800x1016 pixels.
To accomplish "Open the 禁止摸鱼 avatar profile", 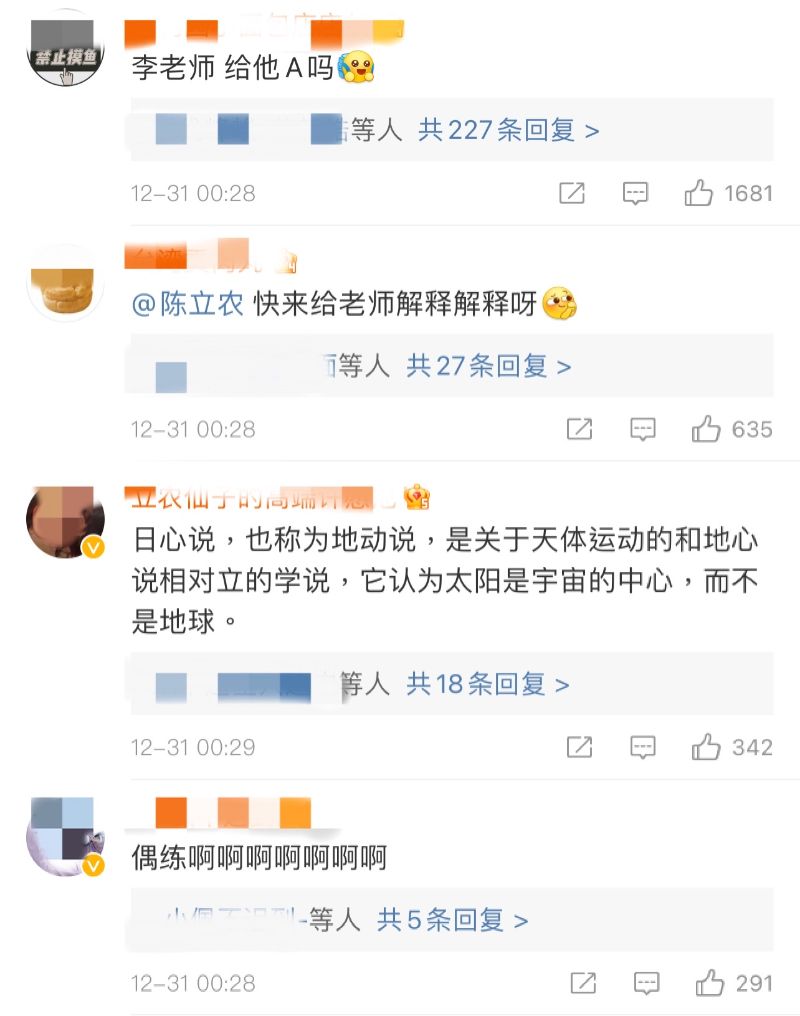I will (64, 50).
